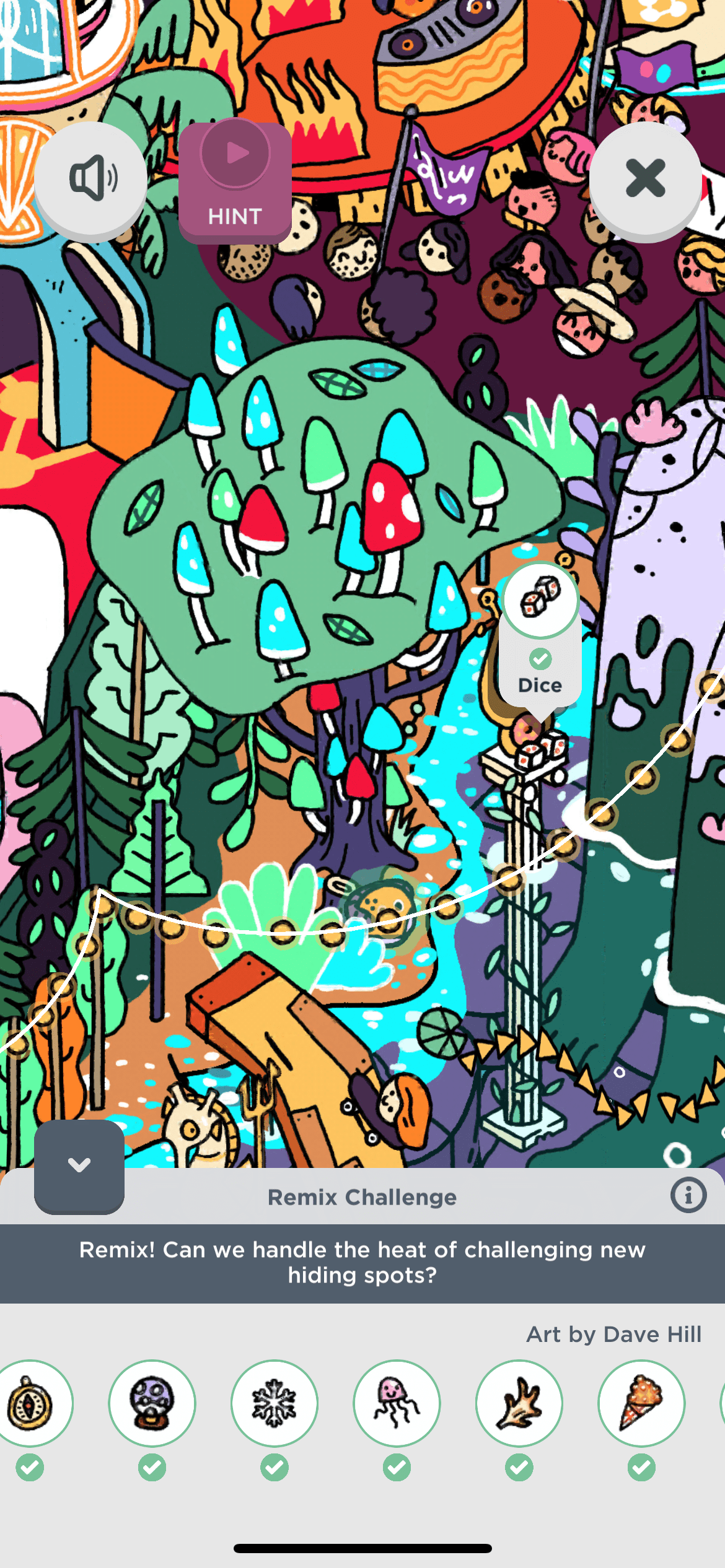Screen dimensions: 725x1568
Task: Close the hidden object puzzle
Action: (645, 178)
